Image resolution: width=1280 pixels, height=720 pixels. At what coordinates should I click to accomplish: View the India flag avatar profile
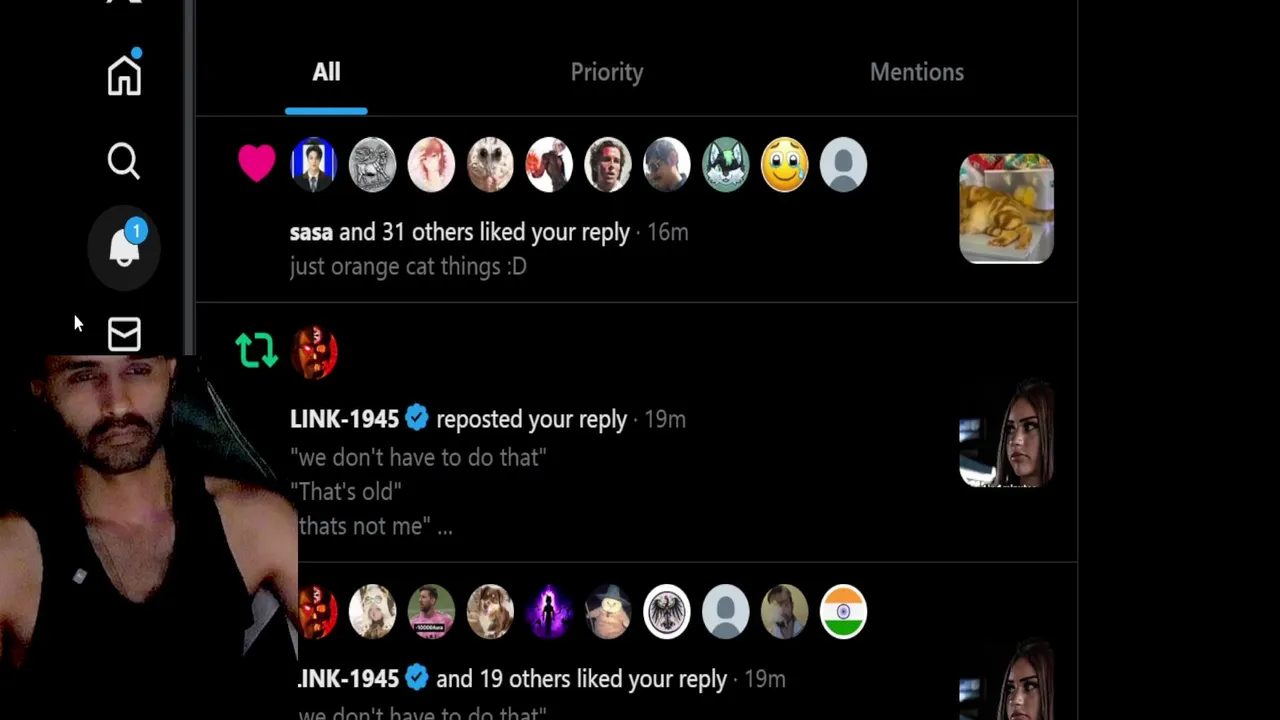(x=843, y=611)
